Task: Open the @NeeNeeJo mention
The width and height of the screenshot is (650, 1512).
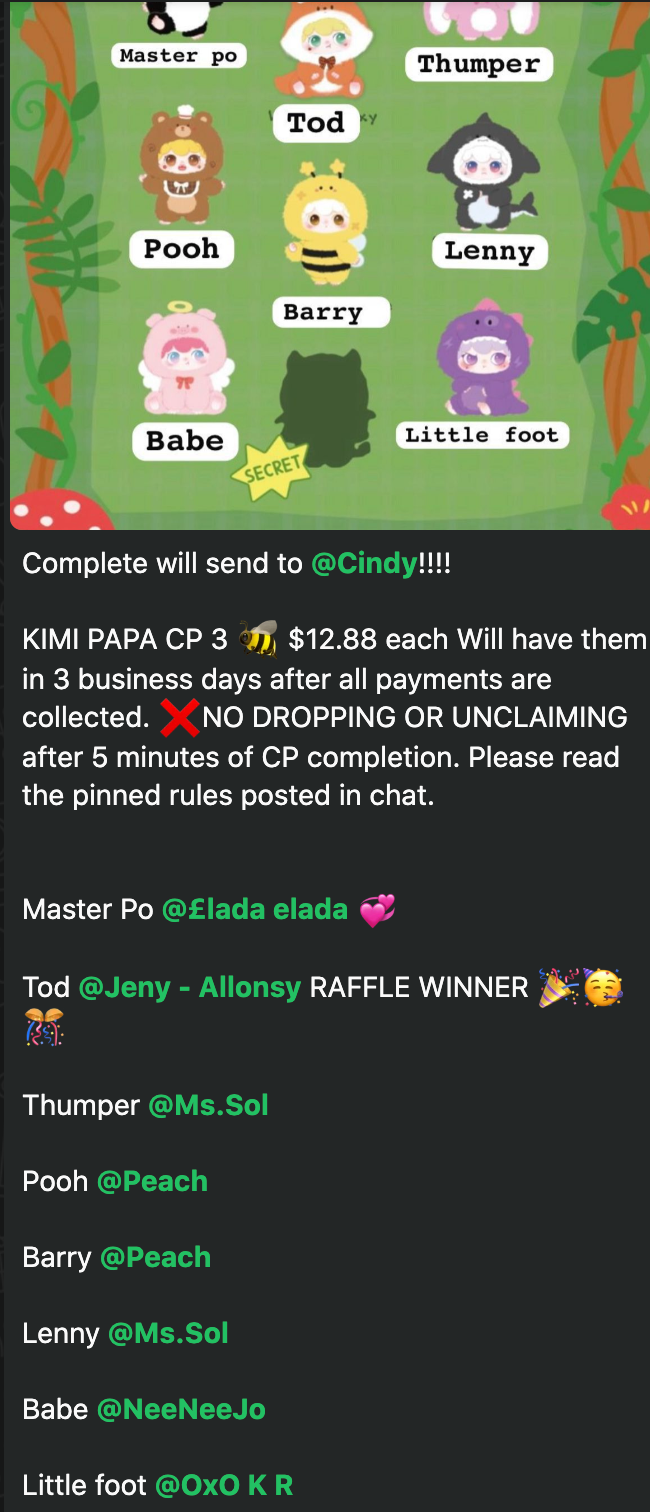Action: click(181, 1410)
